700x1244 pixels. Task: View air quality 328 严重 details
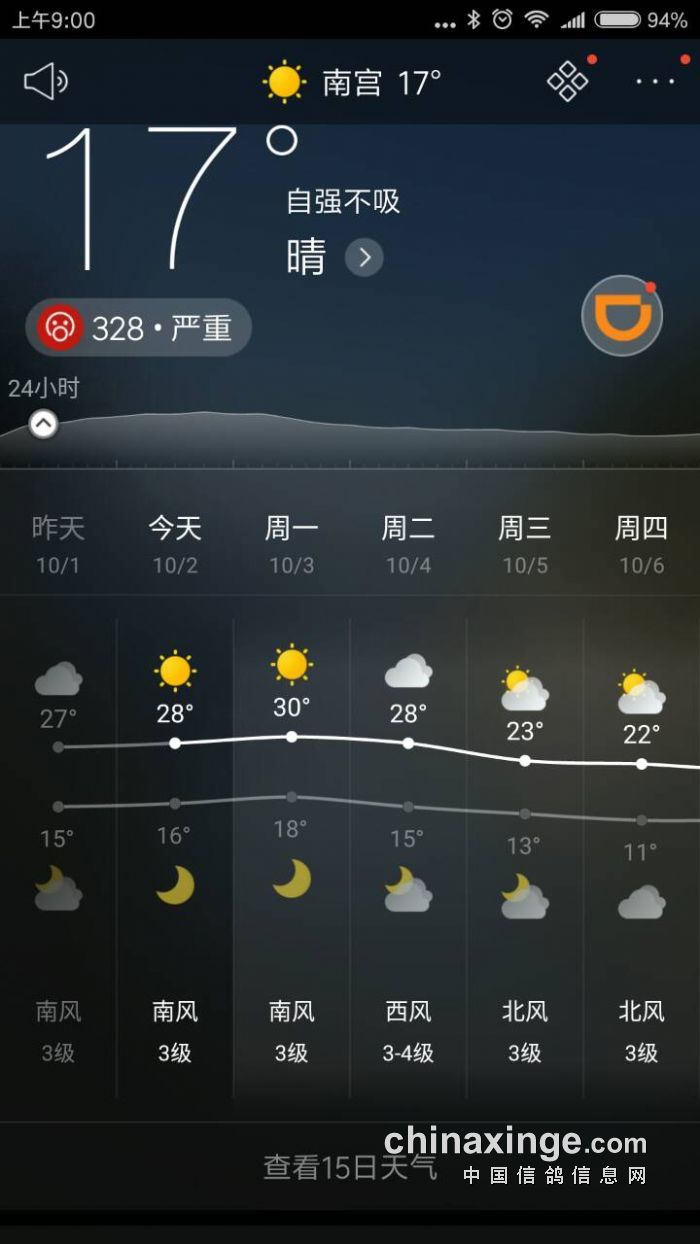pyautogui.click(x=138, y=327)
